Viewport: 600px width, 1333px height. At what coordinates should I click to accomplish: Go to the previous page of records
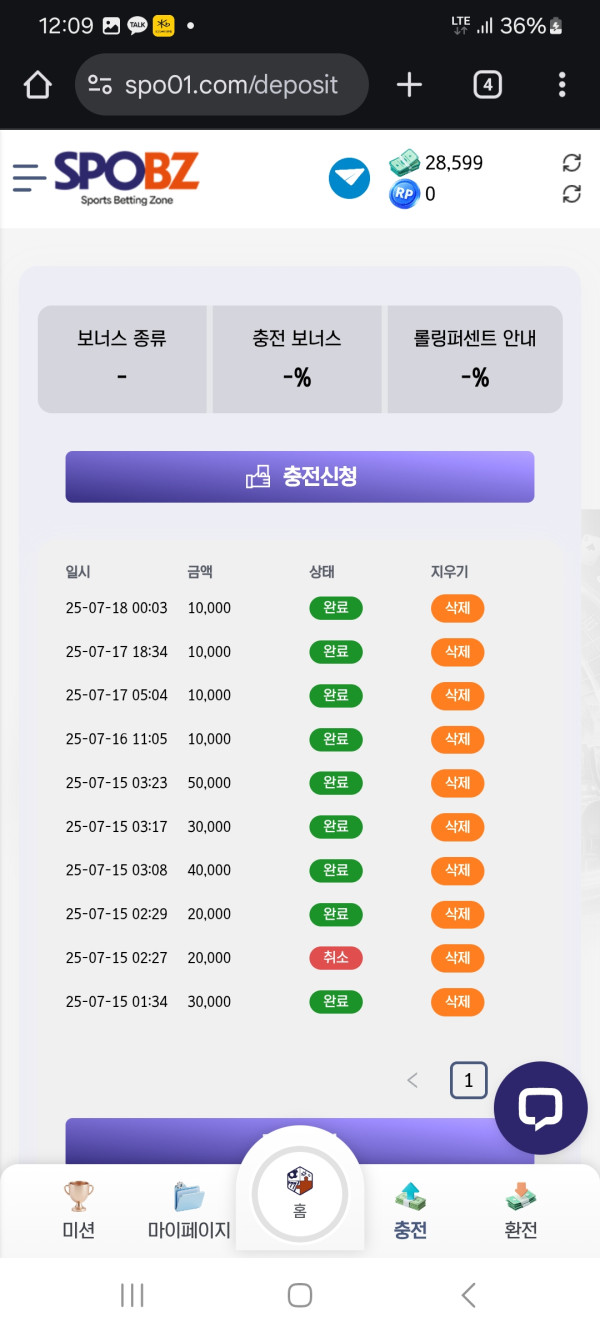pyautogui.click(x=412, y=1080)
